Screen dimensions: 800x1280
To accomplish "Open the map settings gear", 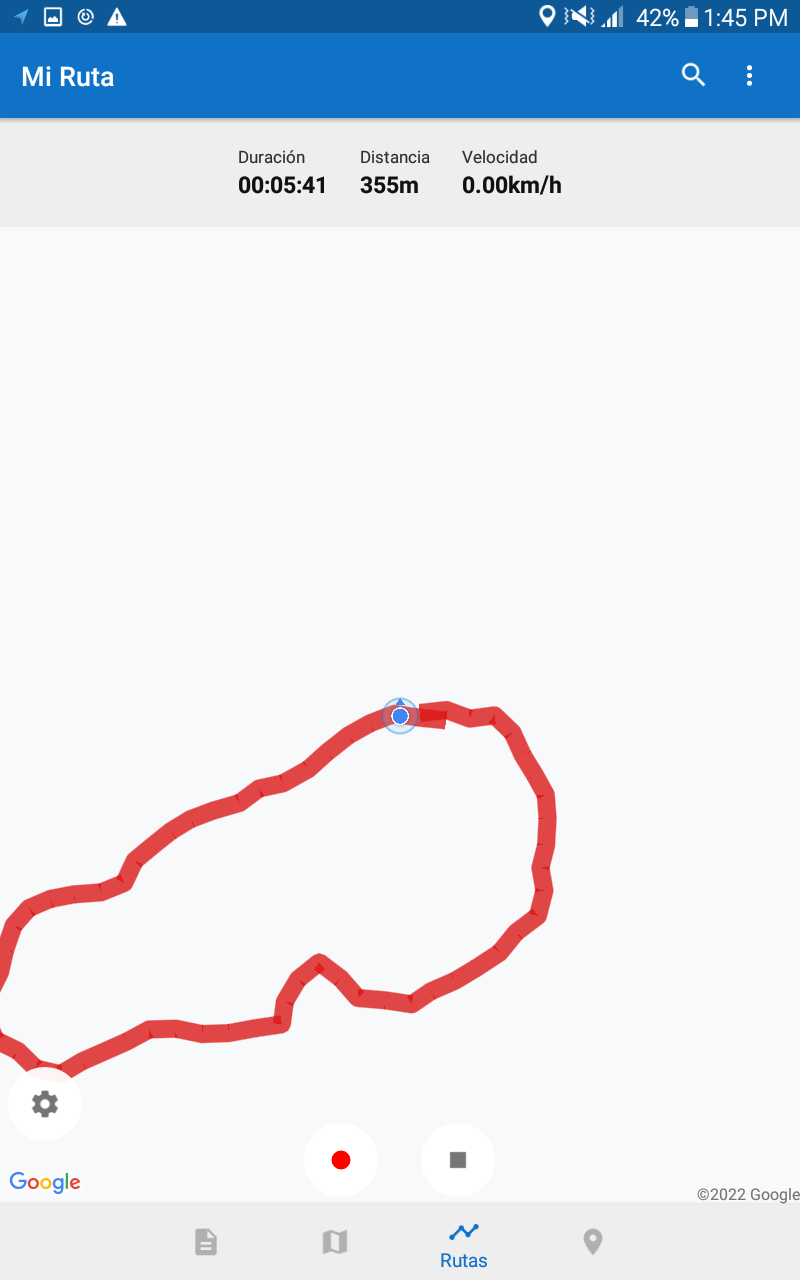I will (45, 1104).
